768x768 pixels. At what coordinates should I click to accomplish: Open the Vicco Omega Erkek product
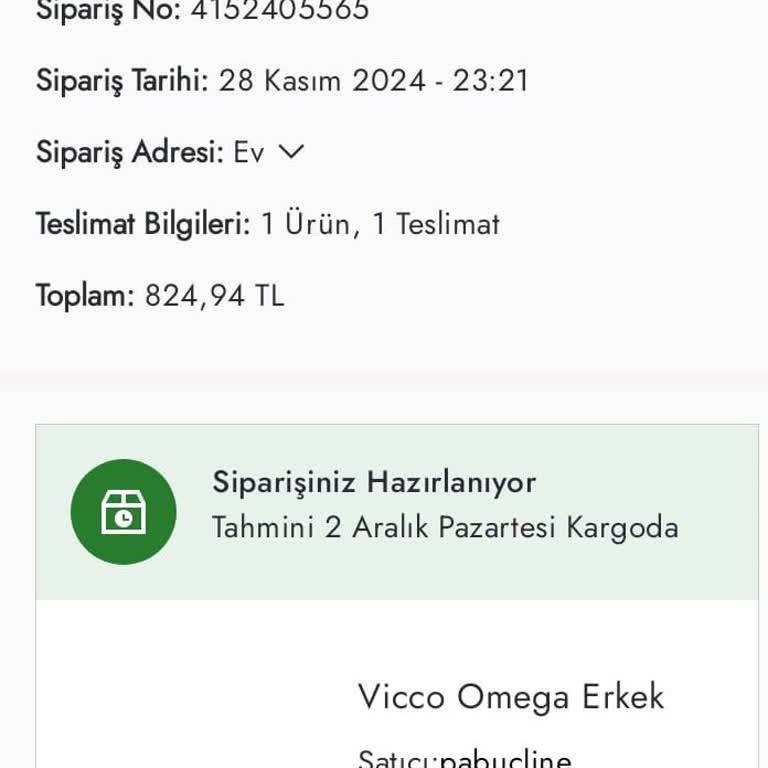[x=510, y=696]
